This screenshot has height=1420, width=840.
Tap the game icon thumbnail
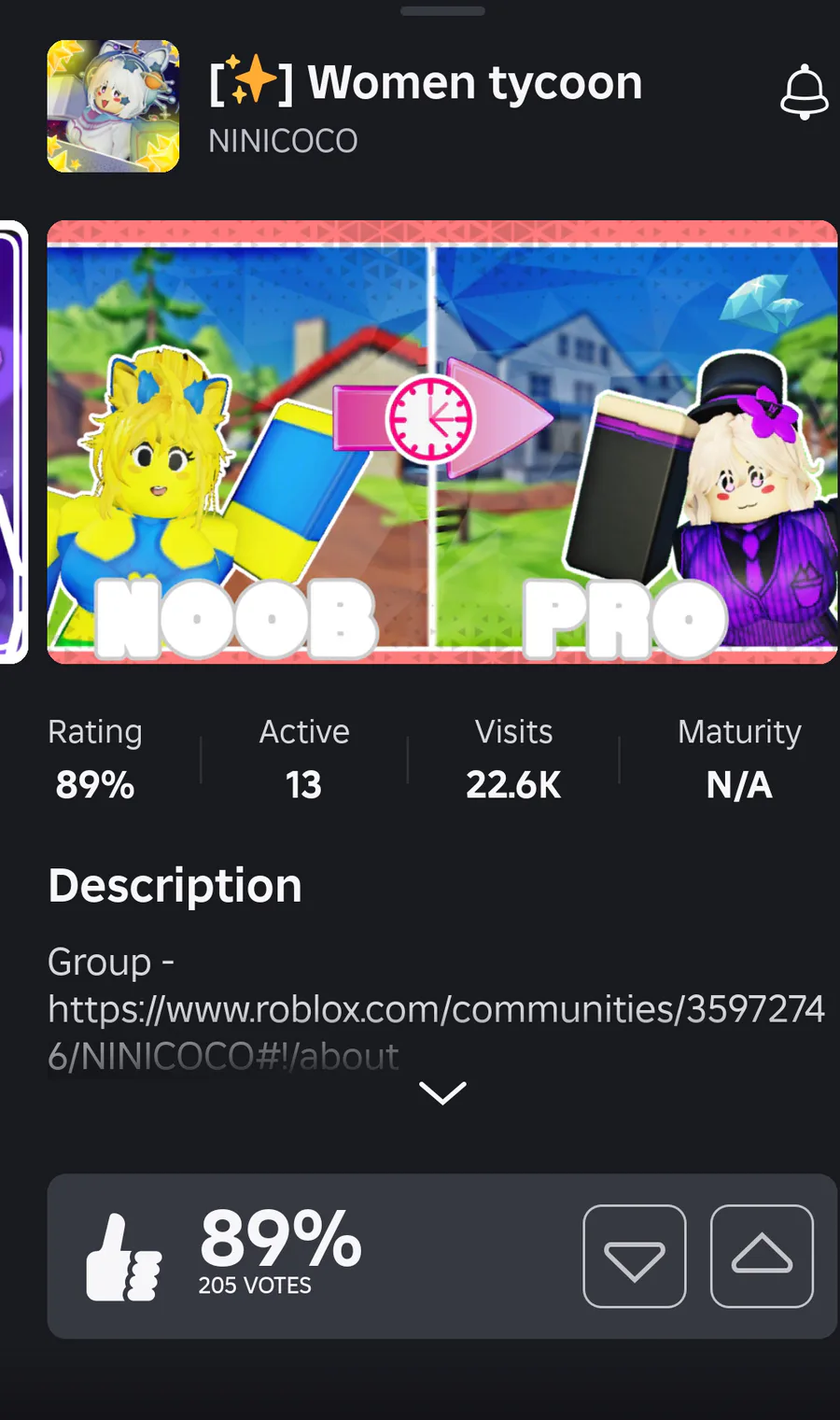113,105
